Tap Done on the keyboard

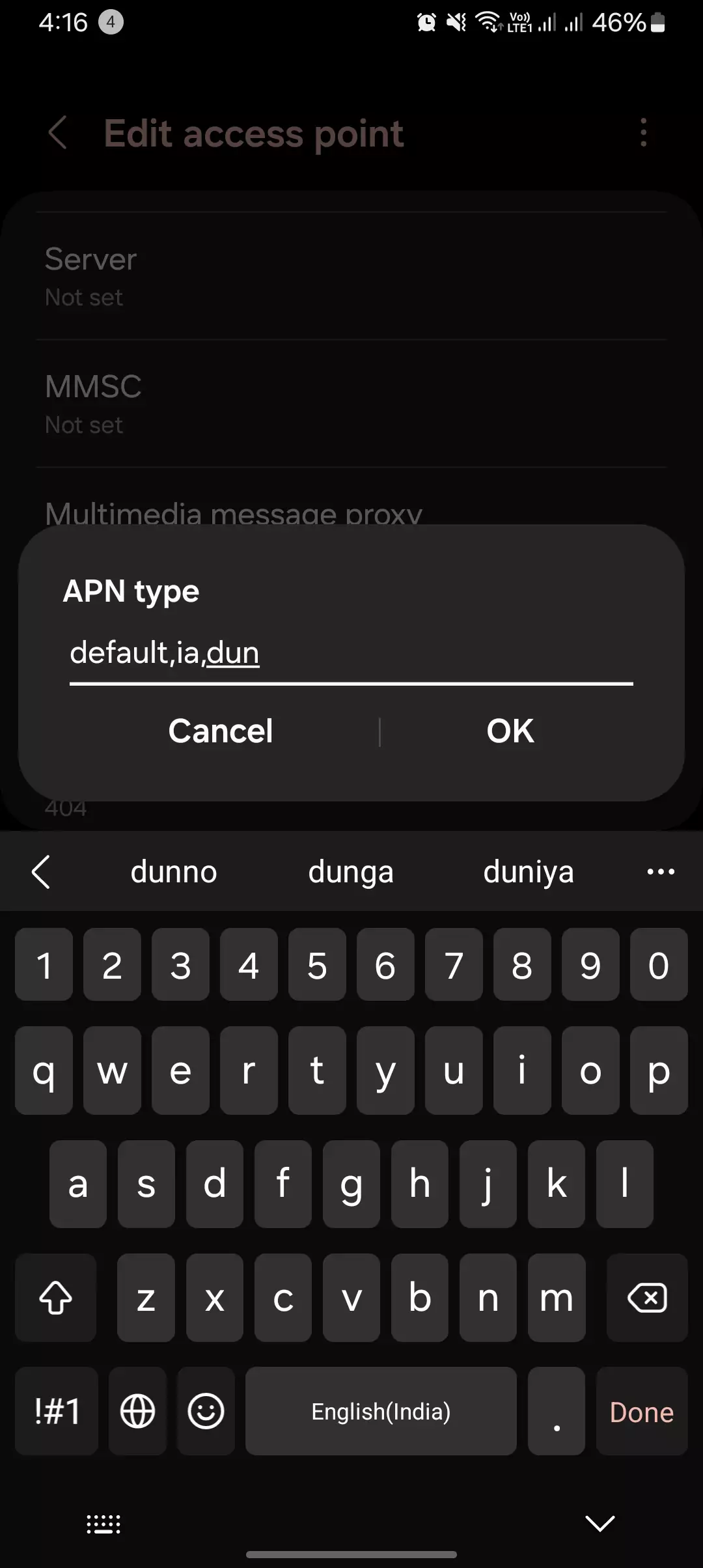[x=641, y=1412]
